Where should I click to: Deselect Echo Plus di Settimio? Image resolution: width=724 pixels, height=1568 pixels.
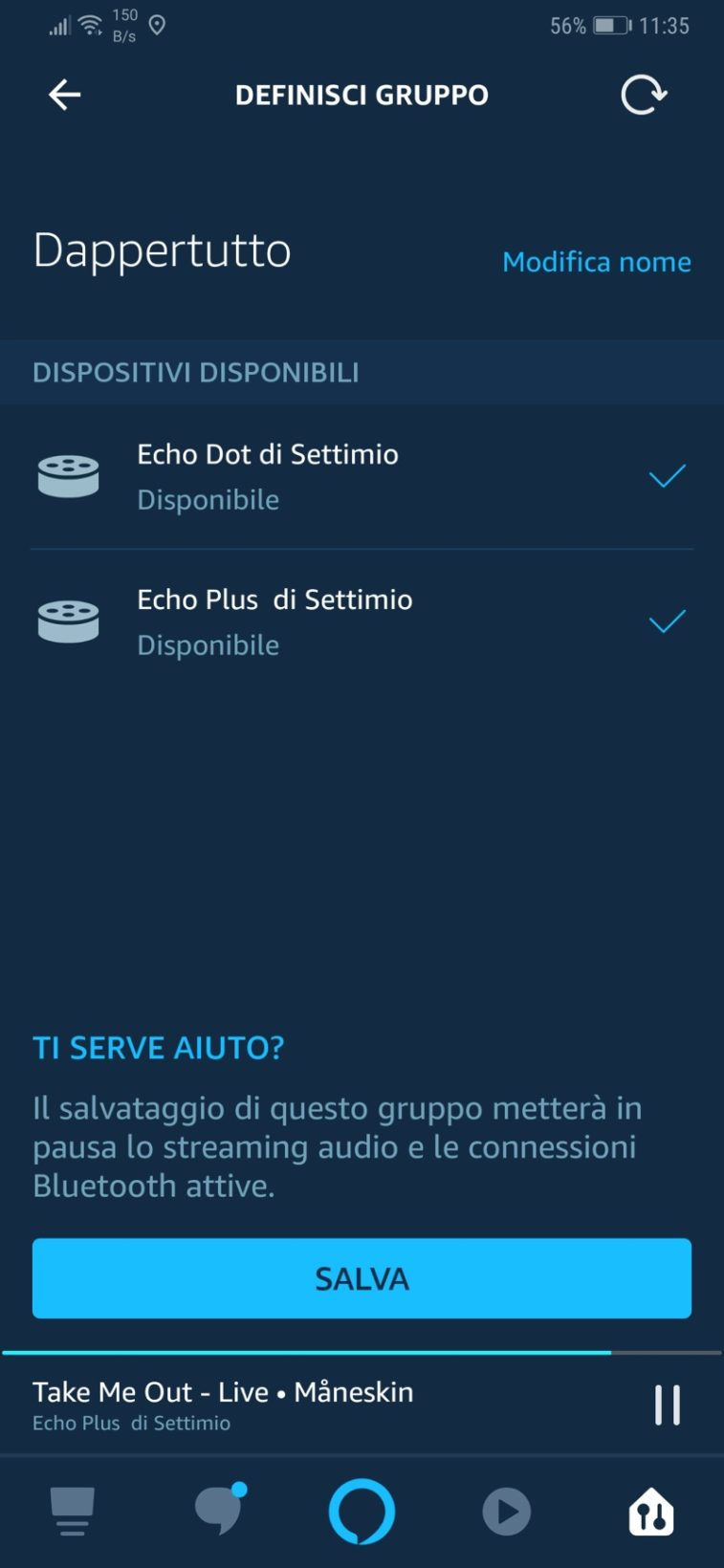pyautogui.click(x=667, y=622)
